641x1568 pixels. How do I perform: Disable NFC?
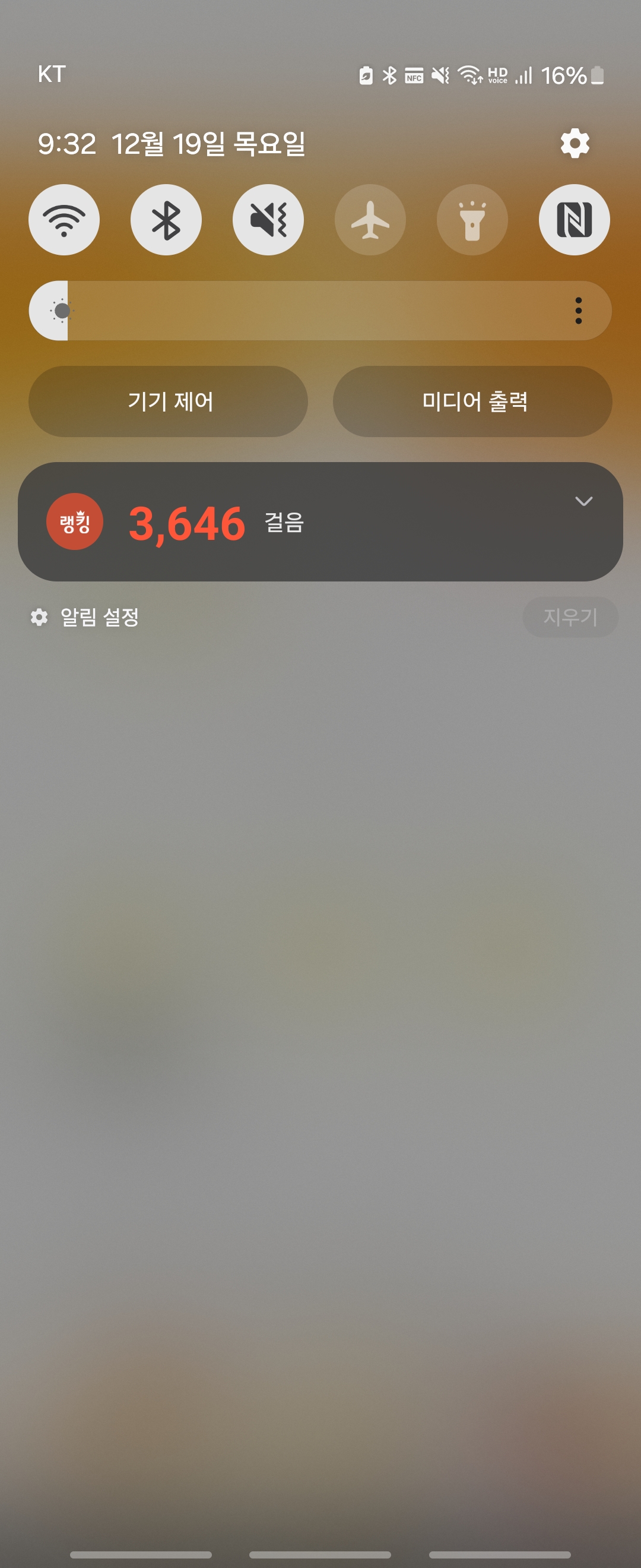click(x=574, y=220)
